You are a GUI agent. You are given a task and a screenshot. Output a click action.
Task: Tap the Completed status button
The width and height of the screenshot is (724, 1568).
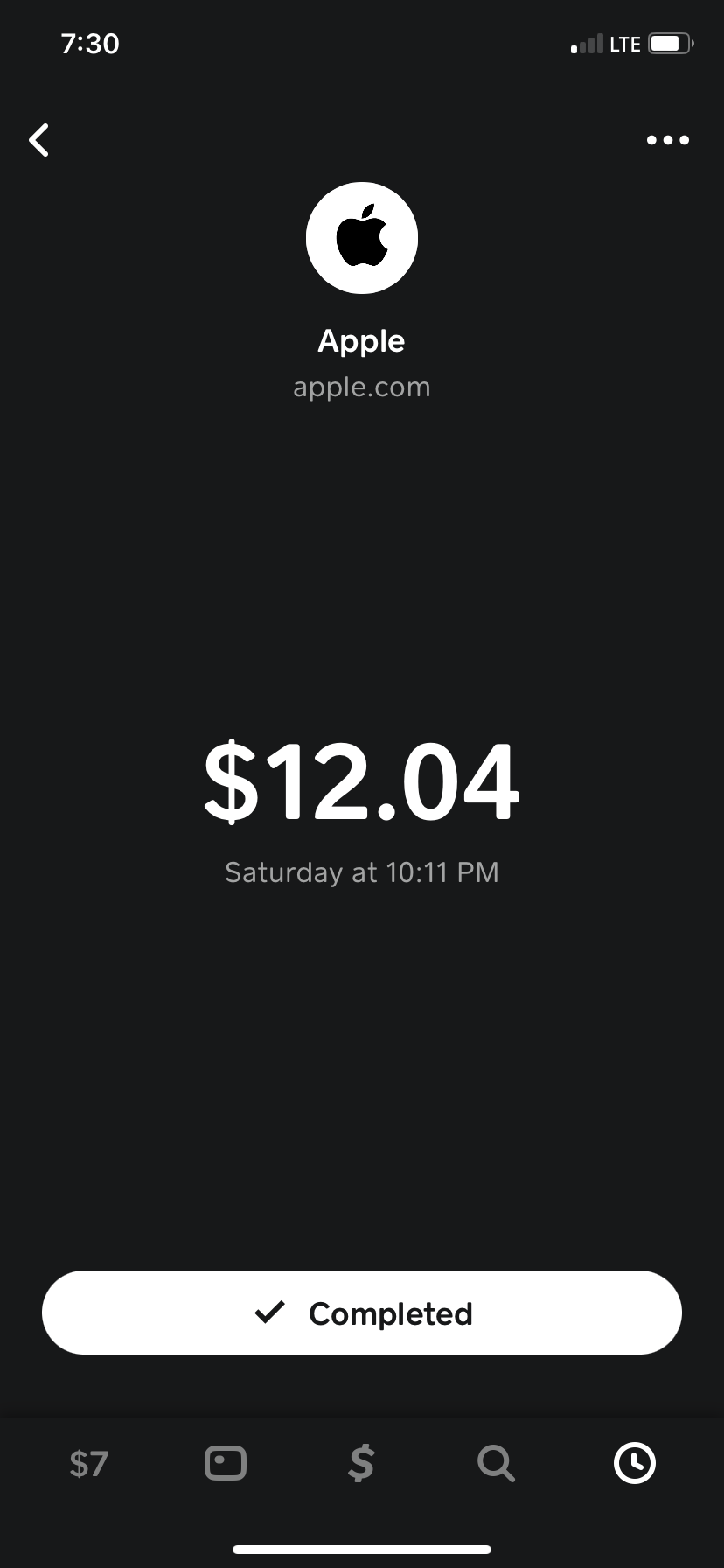coord(362,1312)
